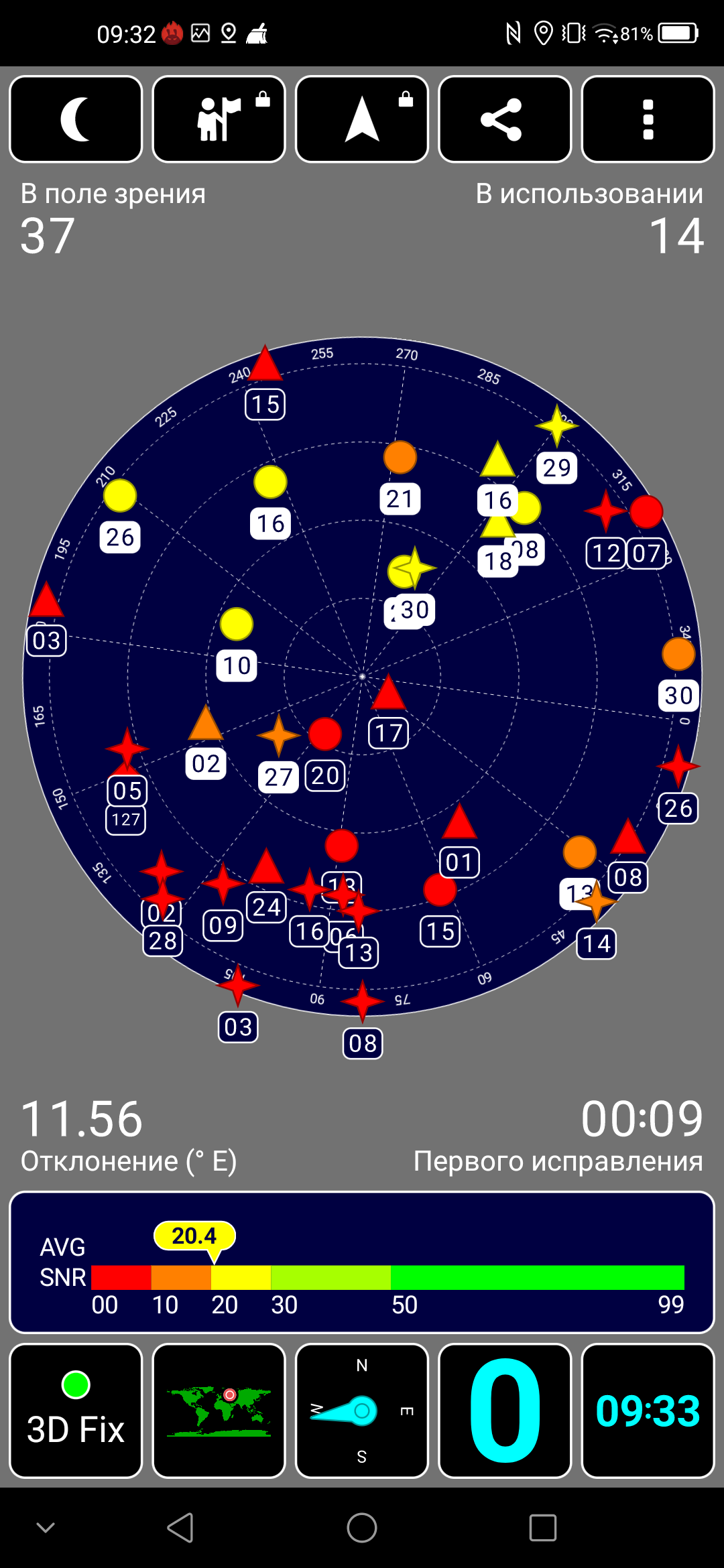Open the time panel showing 09:33
This screenshot has width=724, height=1568.
pyautogui.click(x=648, y=1411)
